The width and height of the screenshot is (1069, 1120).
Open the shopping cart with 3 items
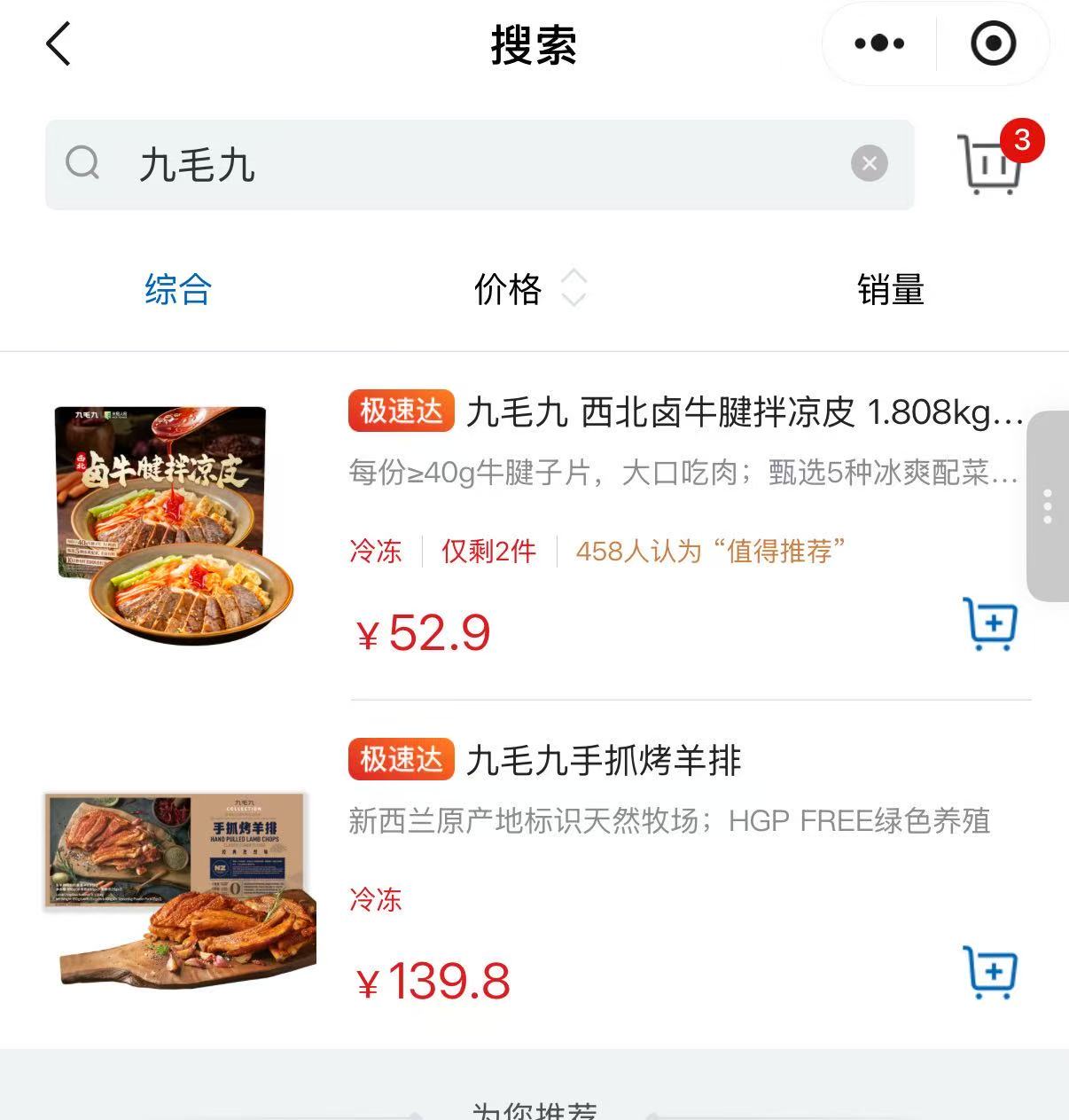pos(992,164)
